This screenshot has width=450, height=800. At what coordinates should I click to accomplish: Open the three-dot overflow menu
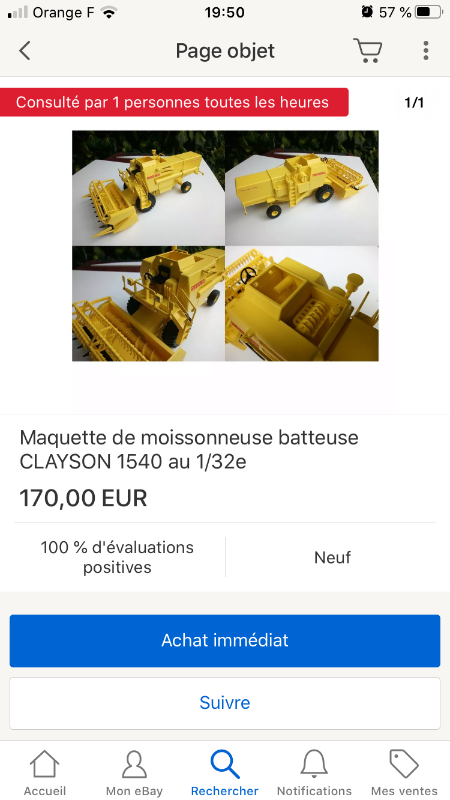426,51
